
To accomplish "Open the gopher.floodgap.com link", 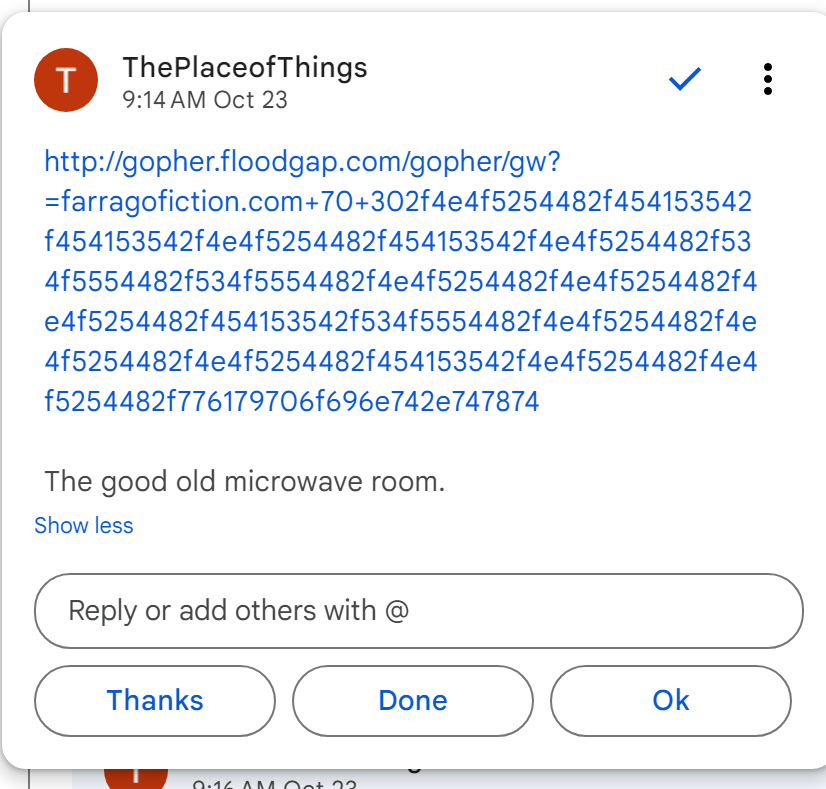I will 400,281.
